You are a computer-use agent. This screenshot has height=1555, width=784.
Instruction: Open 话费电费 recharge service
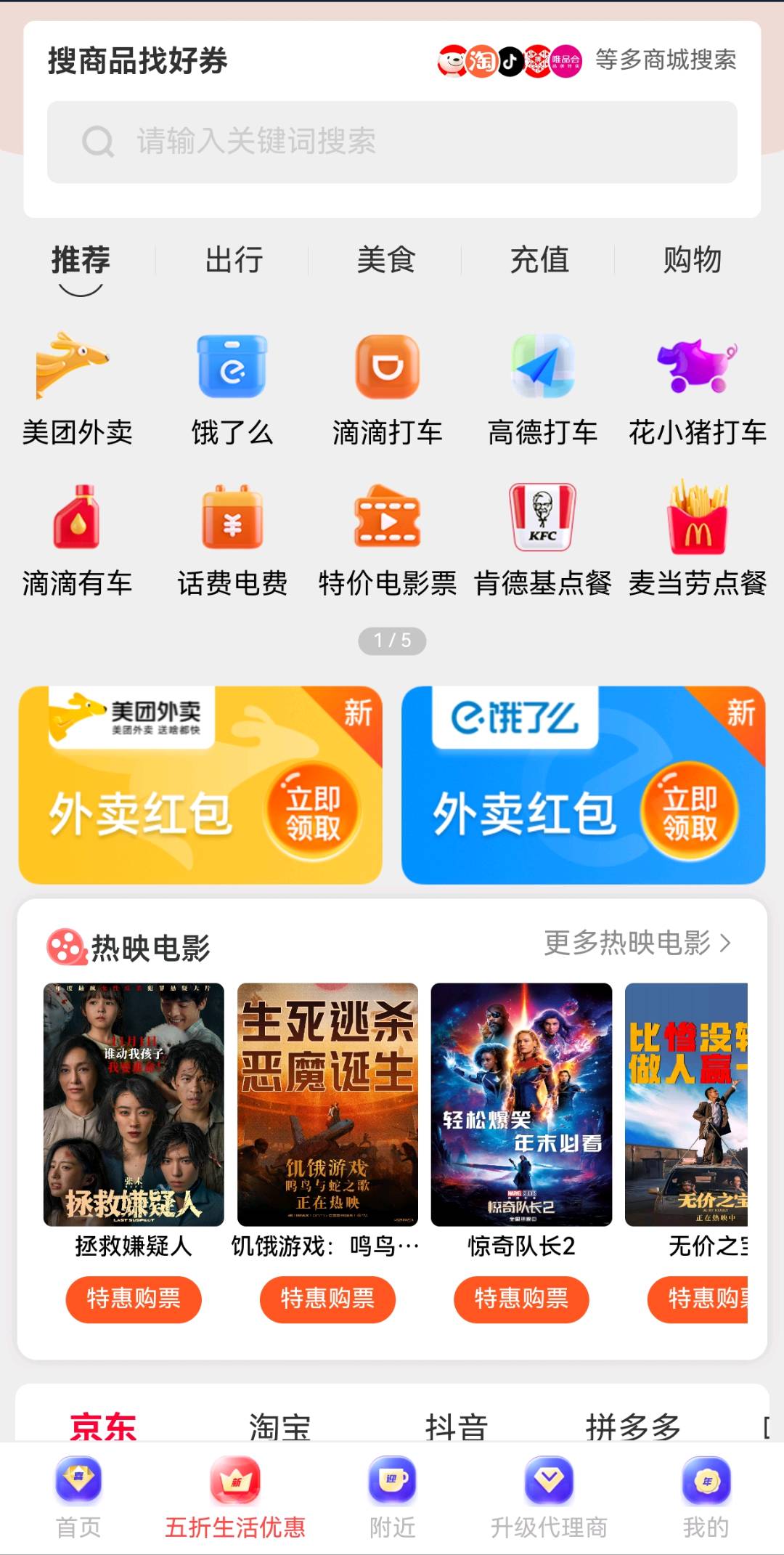(x=232, y=540)
